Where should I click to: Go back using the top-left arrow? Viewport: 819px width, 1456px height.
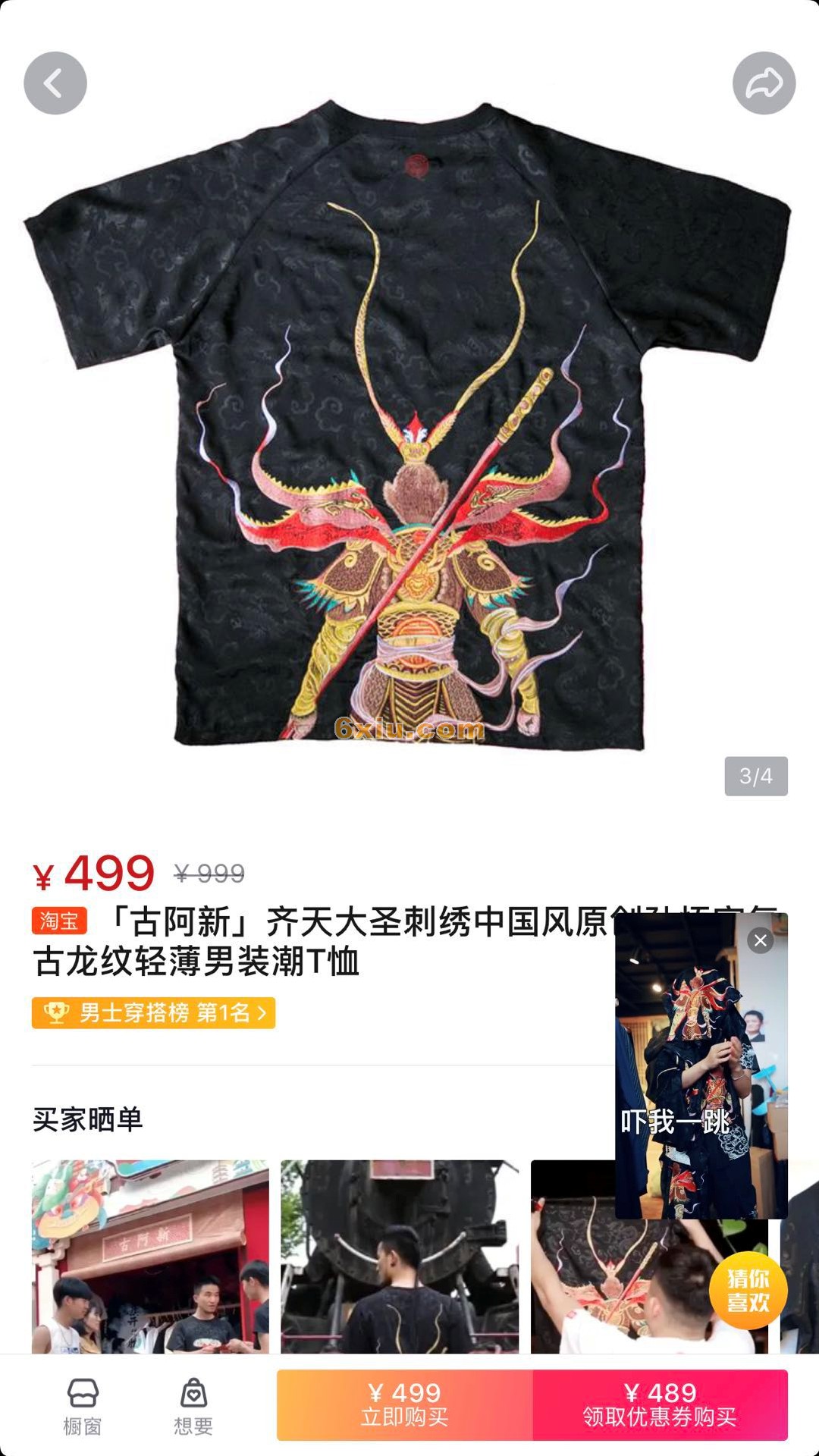pyautogui.click(x=55, y=83)
